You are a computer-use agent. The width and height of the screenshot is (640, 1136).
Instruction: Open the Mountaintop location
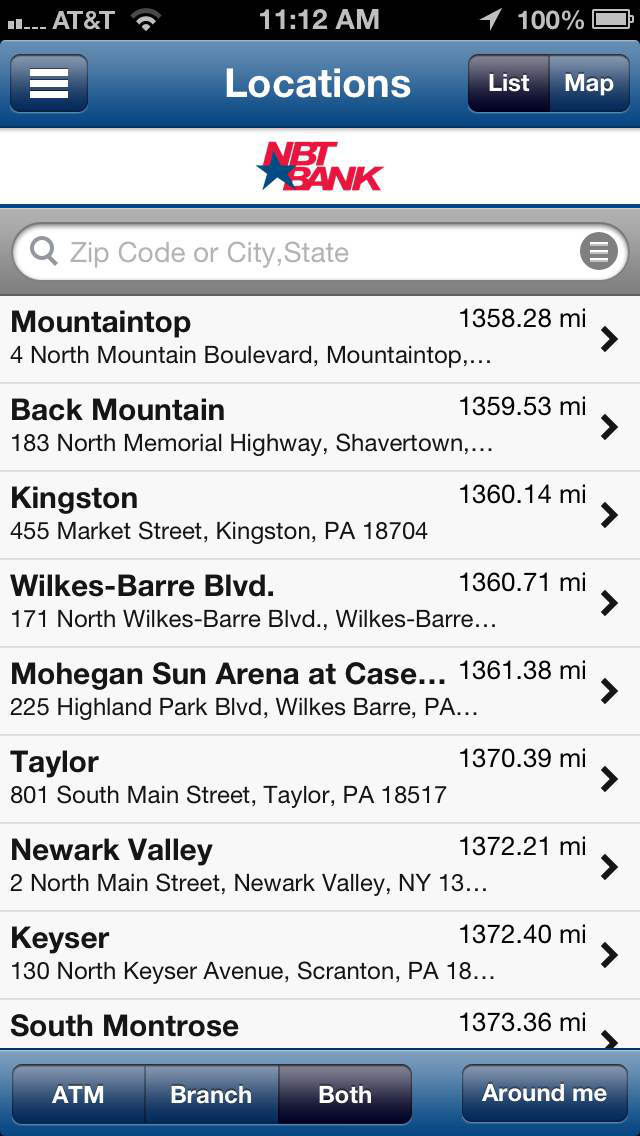[x=320, y=339]
